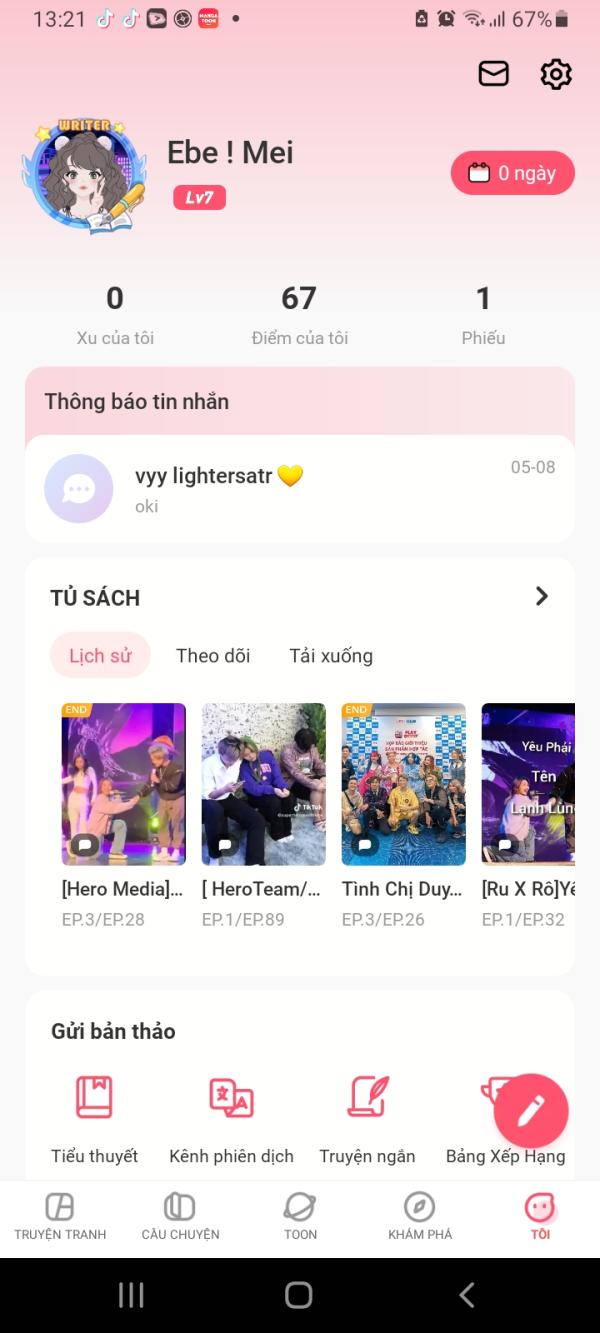Image resolution: width=600 pixels, height=1333 pixels.
Task: Open the [ HeroTeam/ story
Action: [264, 816]
